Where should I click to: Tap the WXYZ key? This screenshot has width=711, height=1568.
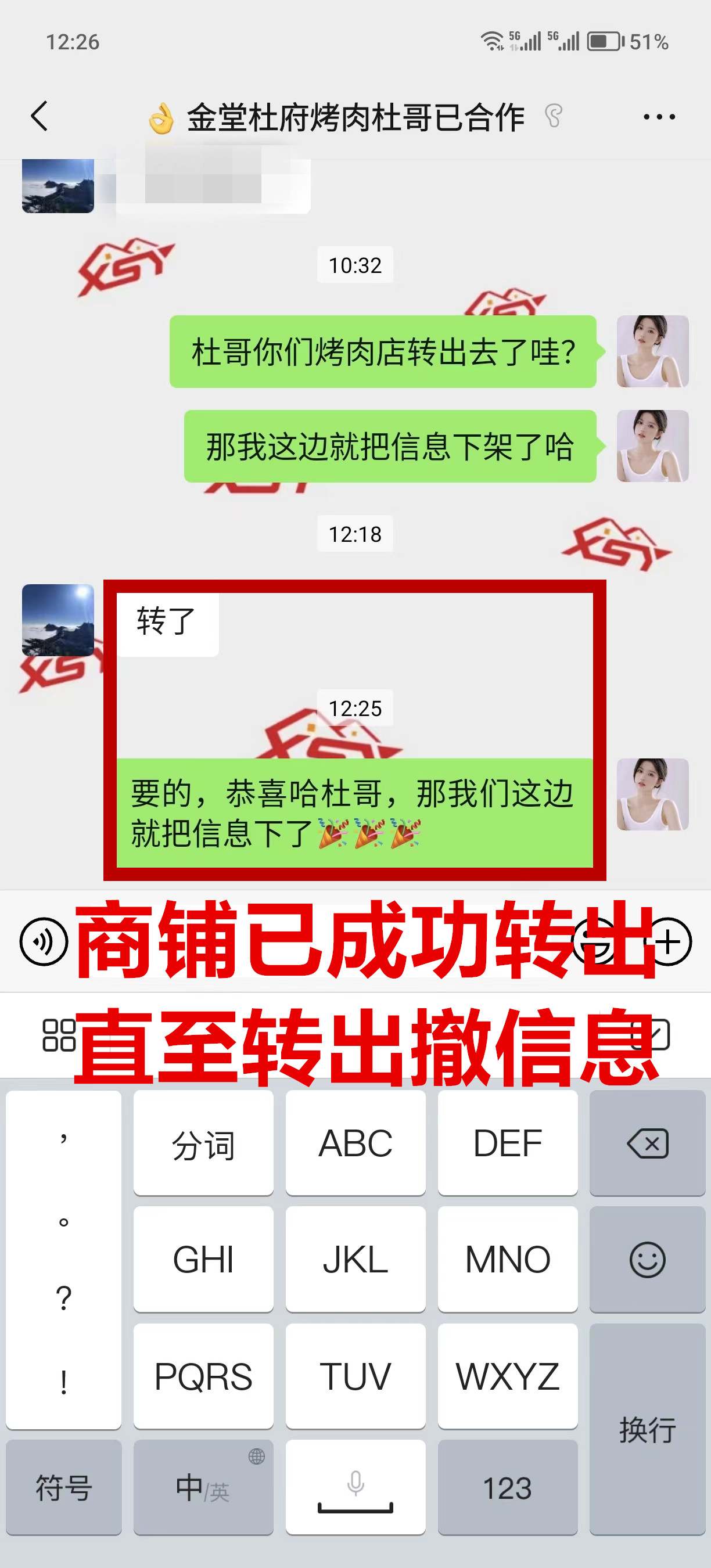pos(508,1376)
